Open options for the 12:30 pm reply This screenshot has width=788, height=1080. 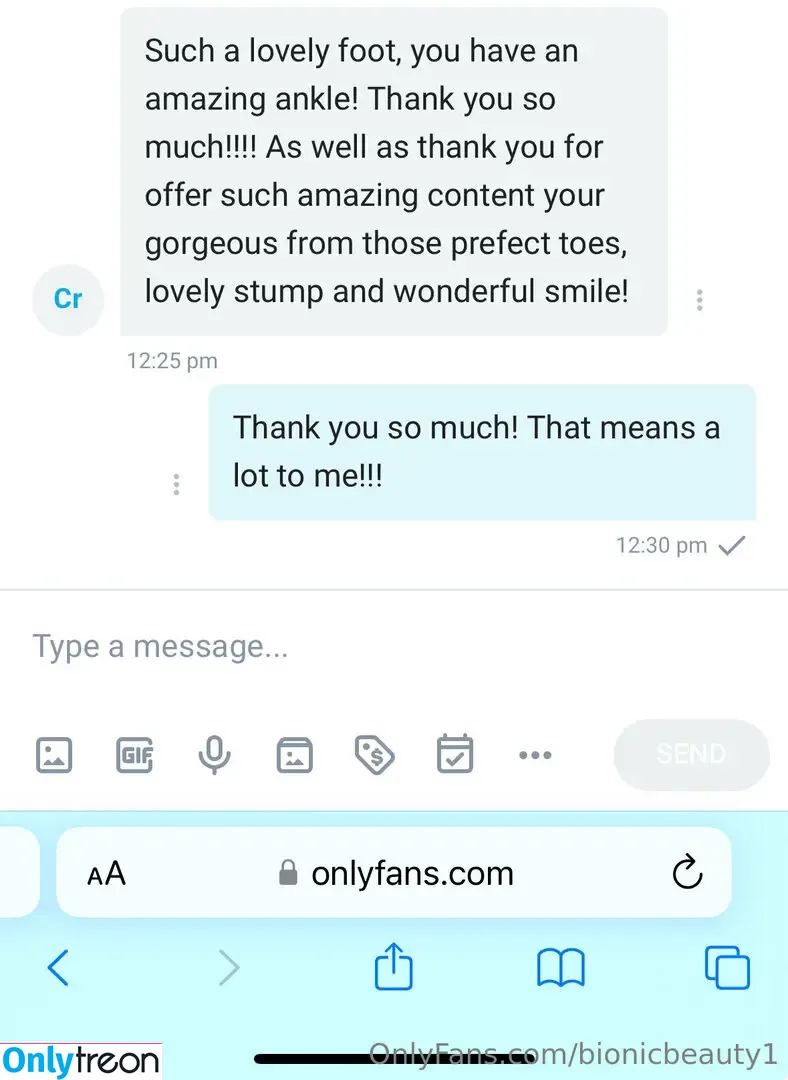point(176,485)
